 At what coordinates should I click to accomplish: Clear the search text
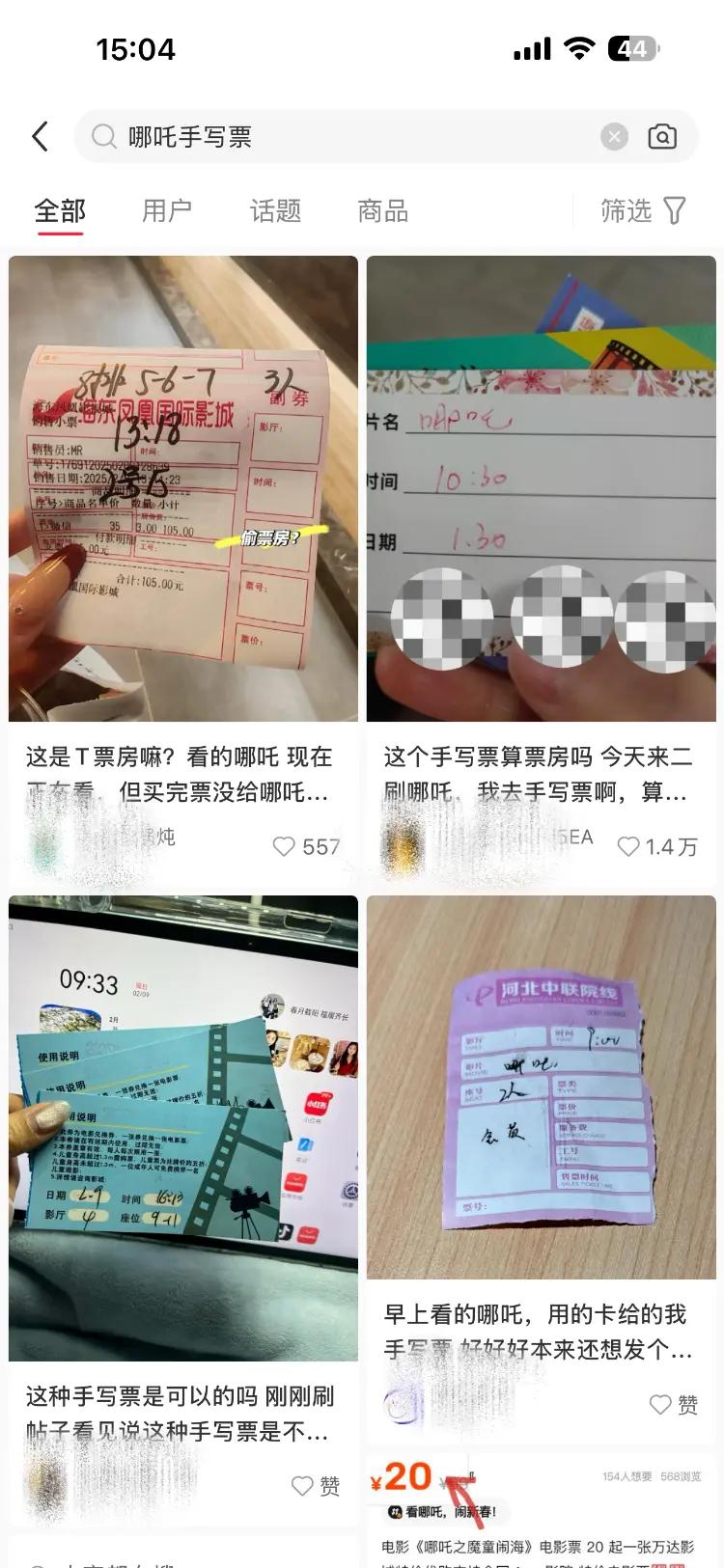[x=614, y=136]
